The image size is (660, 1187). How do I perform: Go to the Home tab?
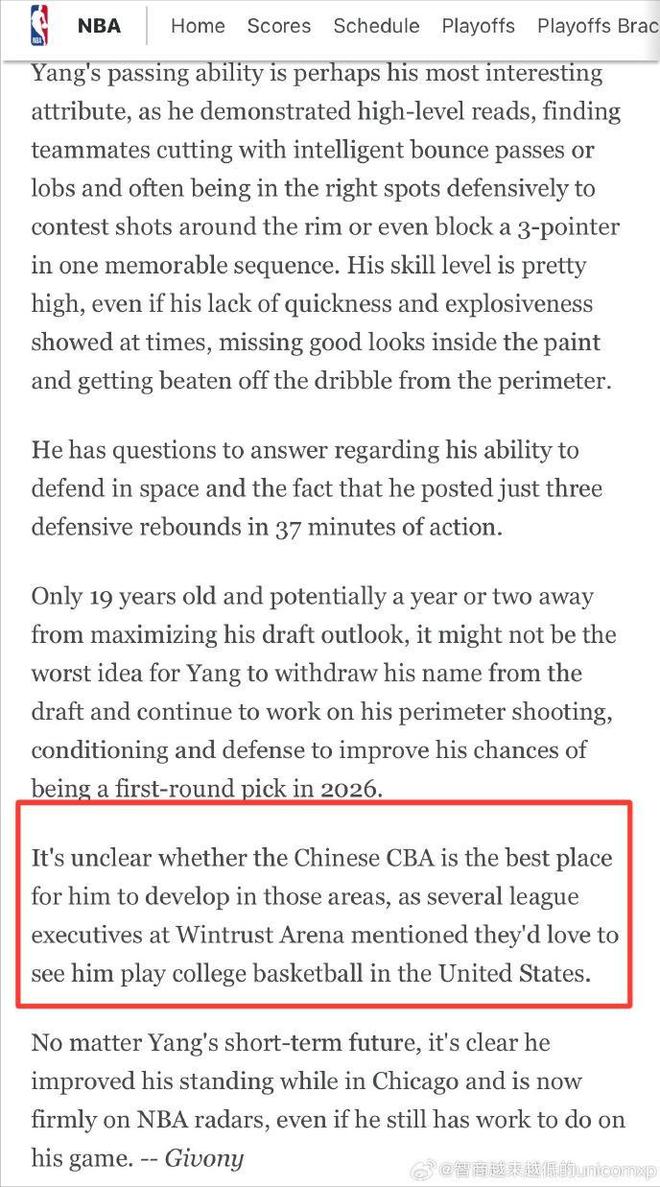pyautogui.click(x=198, y=26)
